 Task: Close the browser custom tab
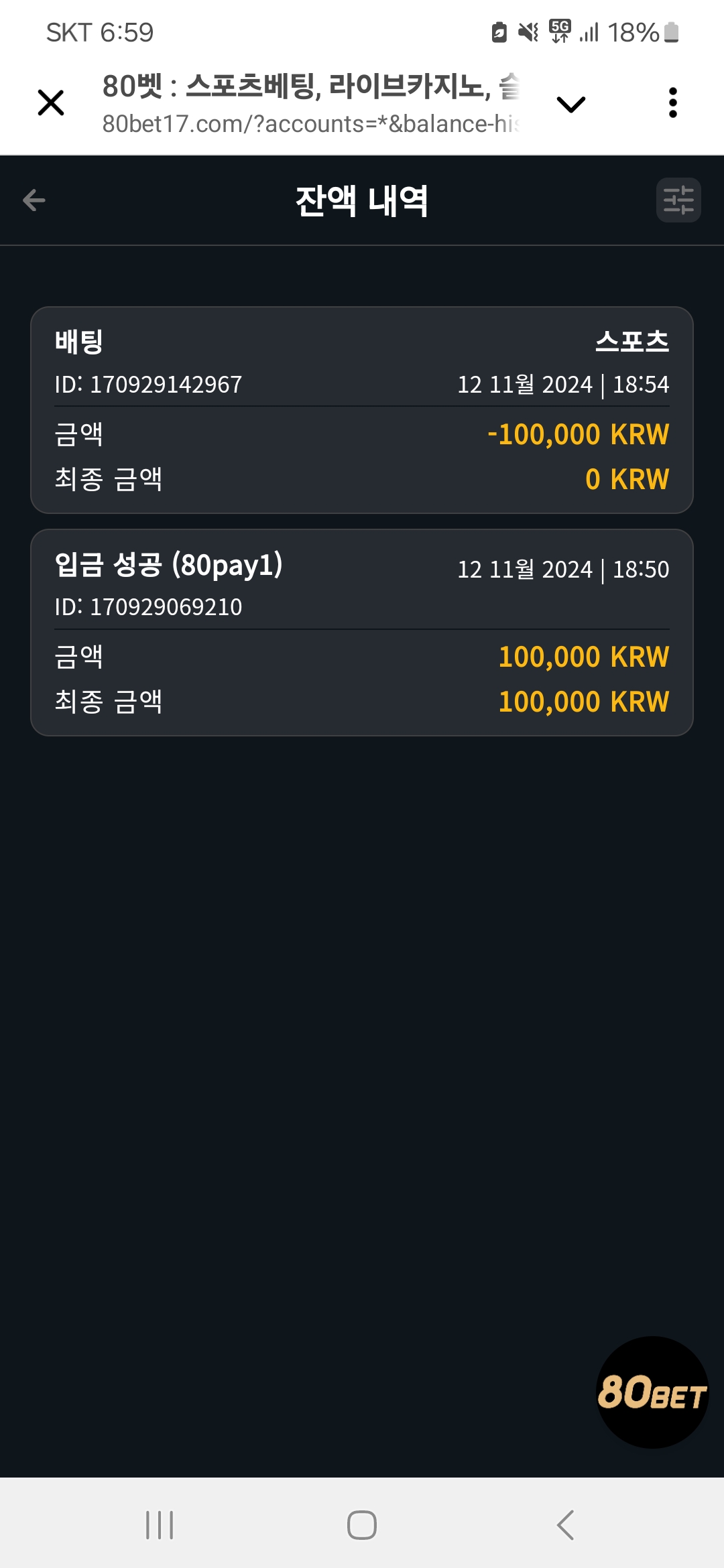click(51, 103)
